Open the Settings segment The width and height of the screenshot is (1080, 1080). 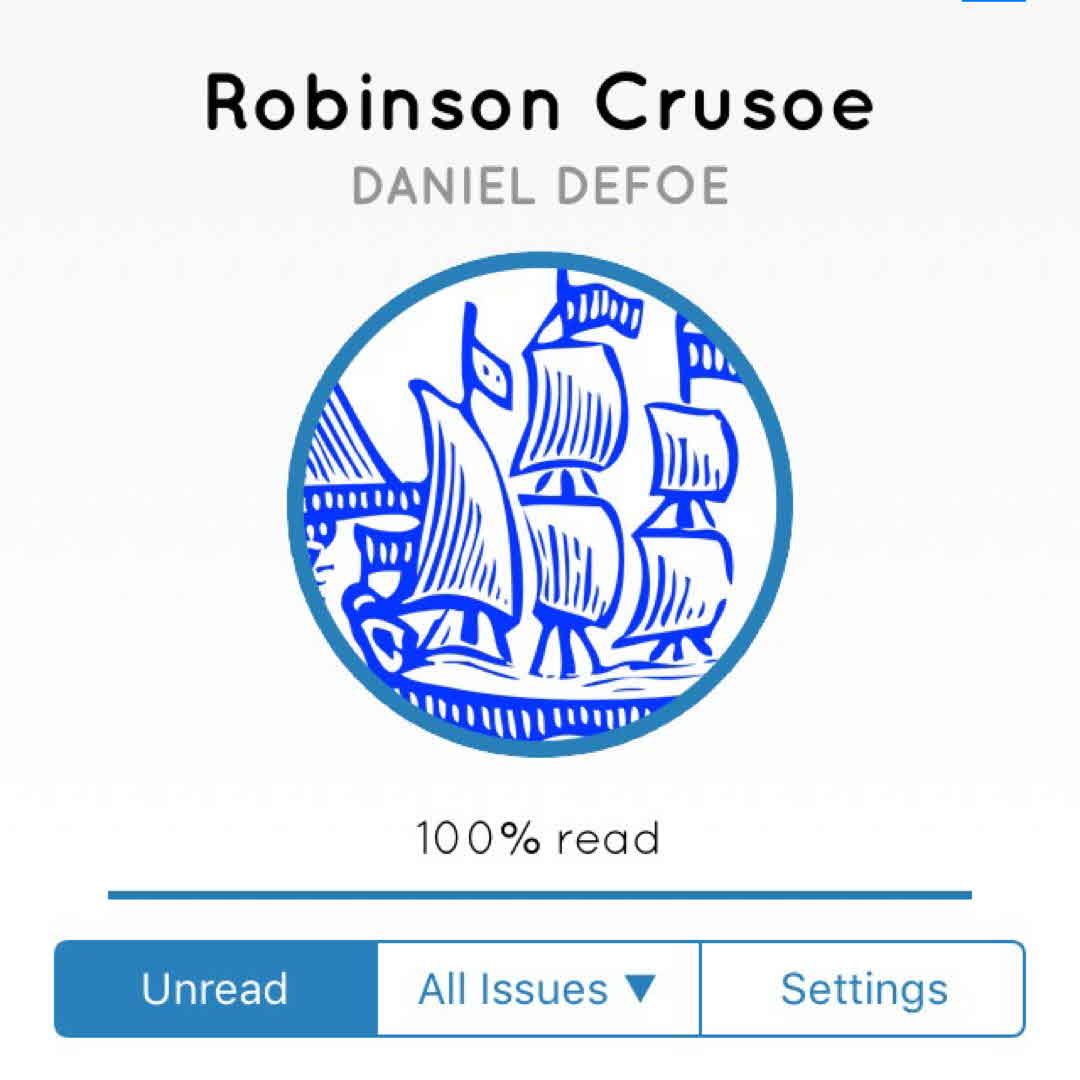863,989
